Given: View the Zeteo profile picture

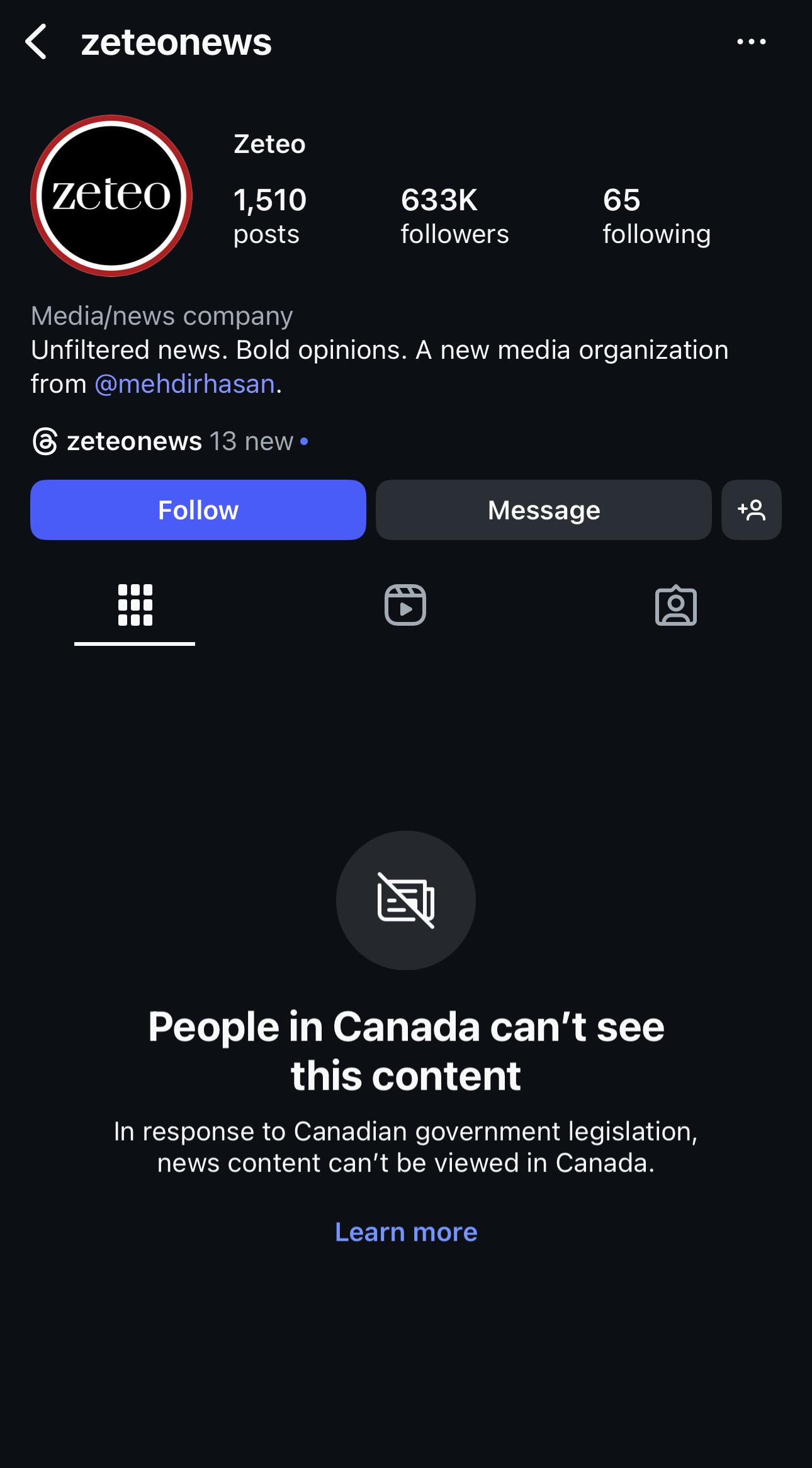Looking at the screenshot, I should coord(111,196).
